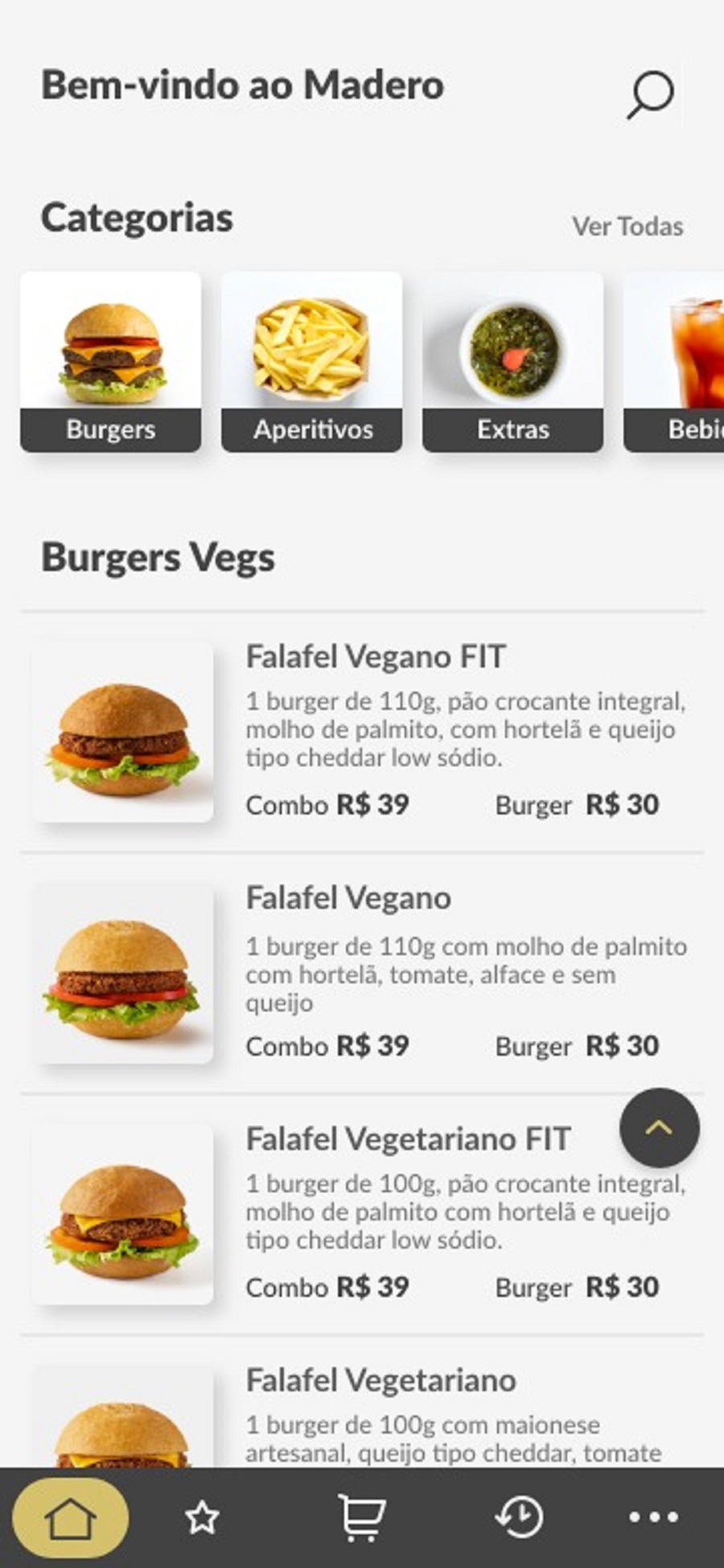Image resolution: width=724 pixels, height=1568 pixels.
Task: Select the Aperitivos category
Action: coord(312,362)
